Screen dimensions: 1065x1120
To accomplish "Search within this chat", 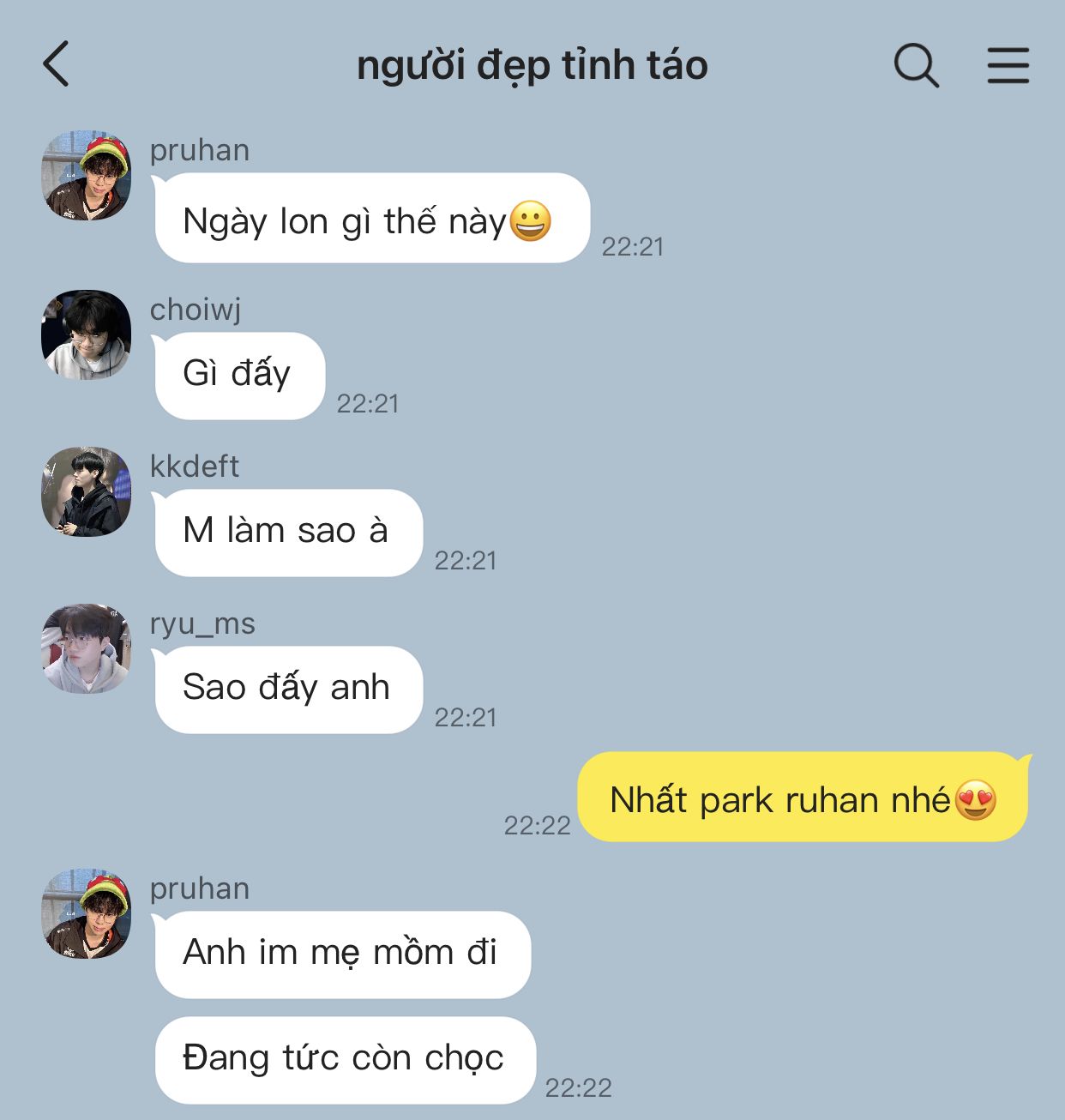I will (916, 65).
